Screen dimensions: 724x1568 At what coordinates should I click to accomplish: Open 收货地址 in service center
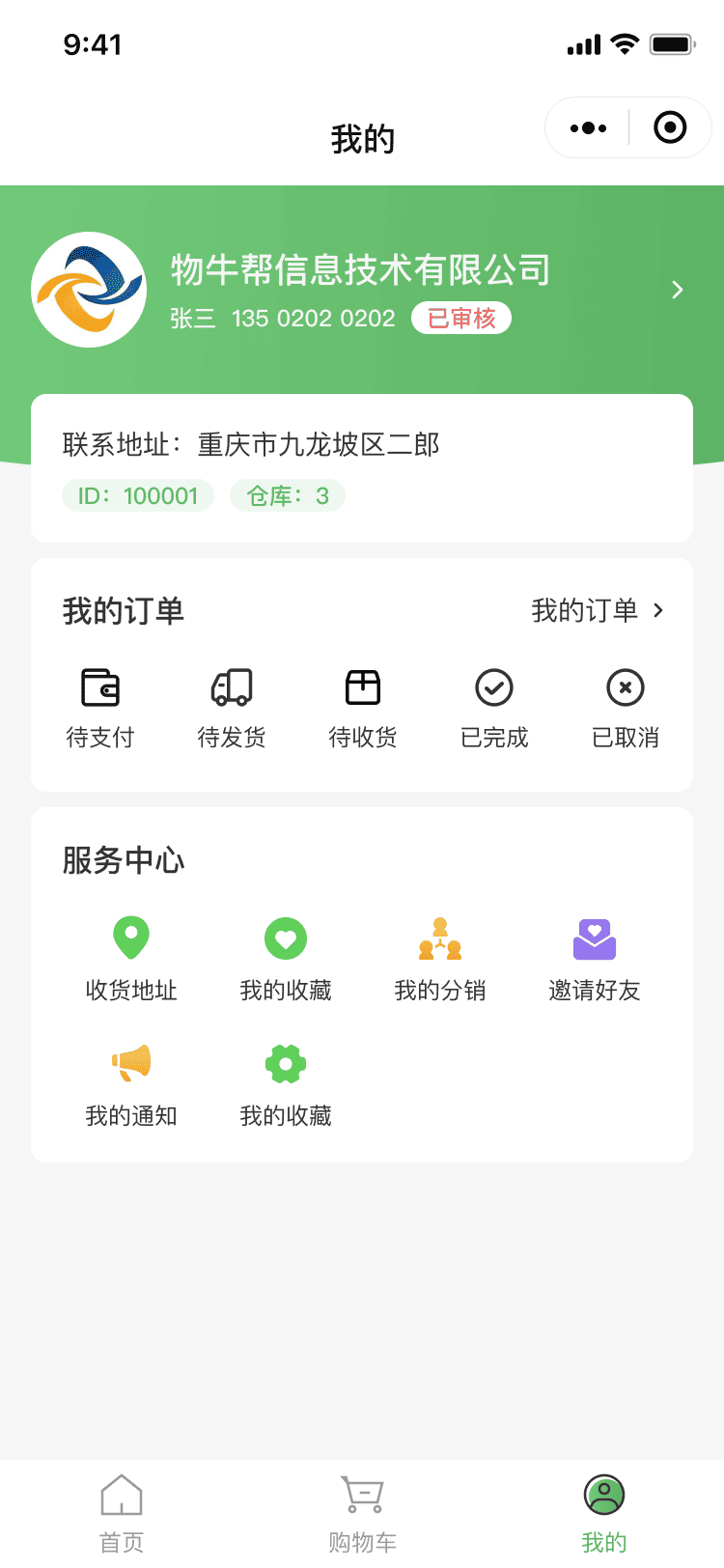click(x=131, y=960)
